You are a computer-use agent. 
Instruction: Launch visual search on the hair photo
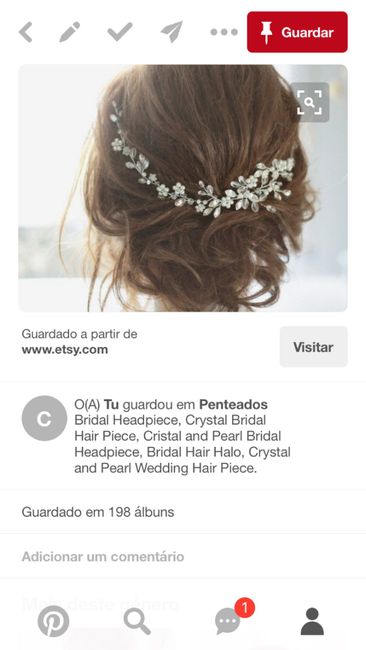pos(310,102)
